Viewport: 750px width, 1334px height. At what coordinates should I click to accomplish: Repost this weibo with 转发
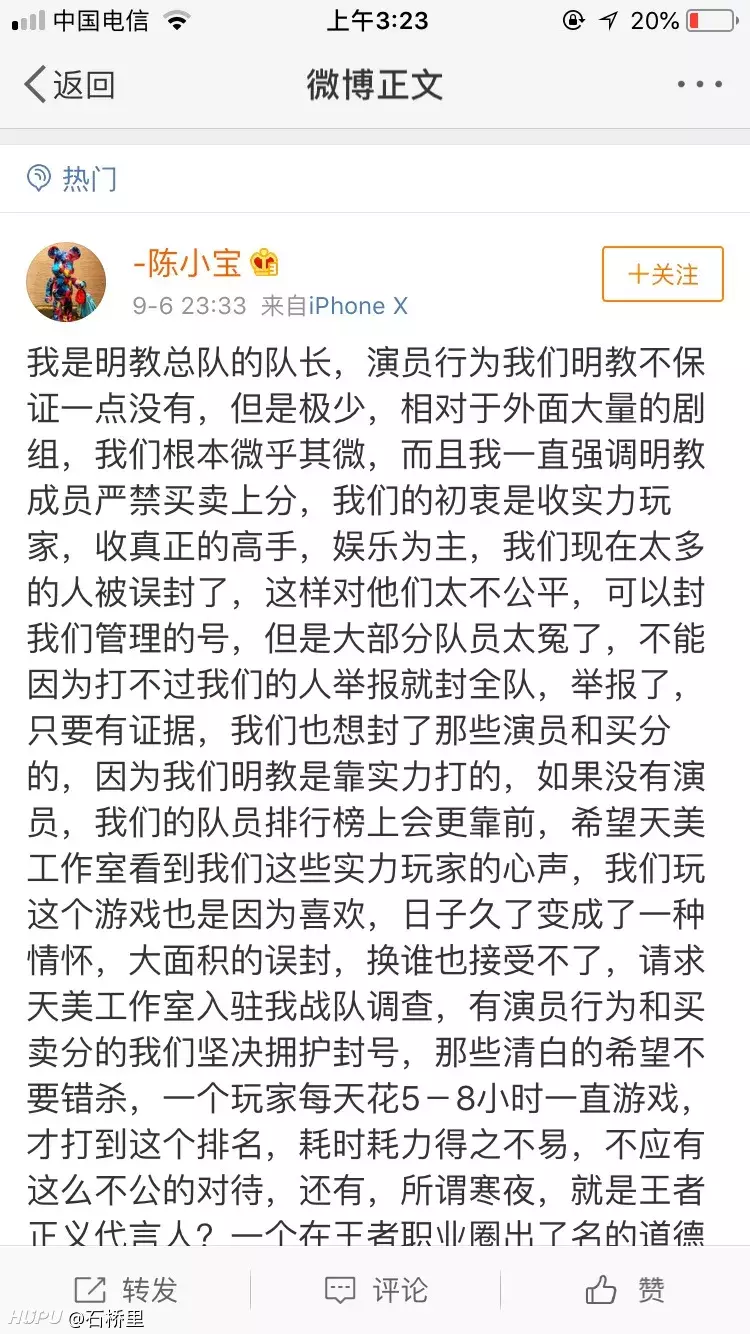click(125, 1290)
